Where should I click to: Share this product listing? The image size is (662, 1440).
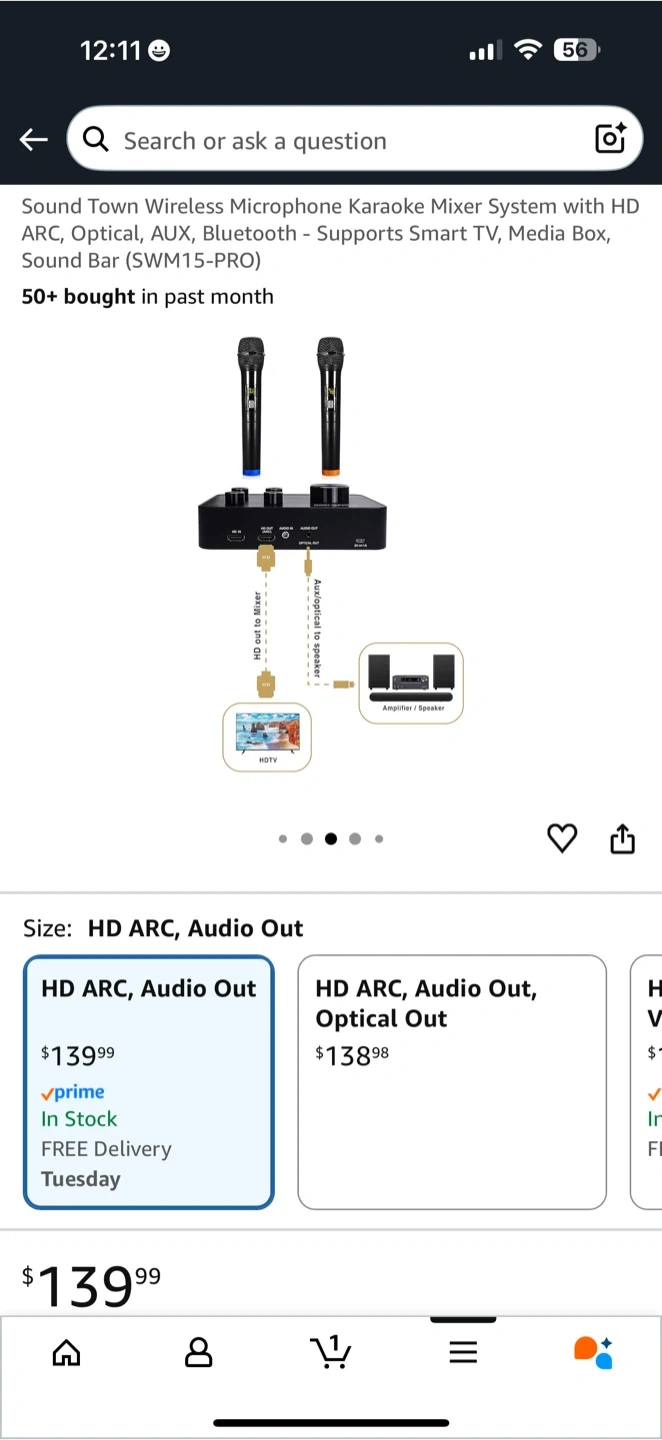(622, 838)
